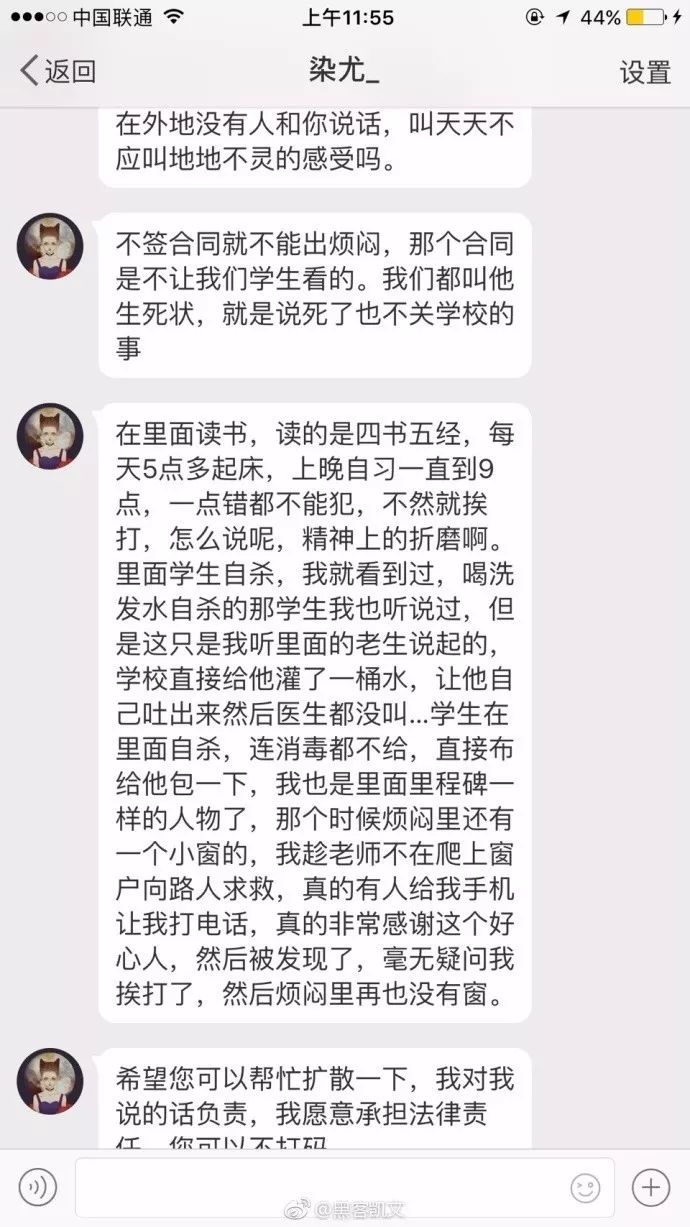Open the plus attachments menu

pos(651,1188)
